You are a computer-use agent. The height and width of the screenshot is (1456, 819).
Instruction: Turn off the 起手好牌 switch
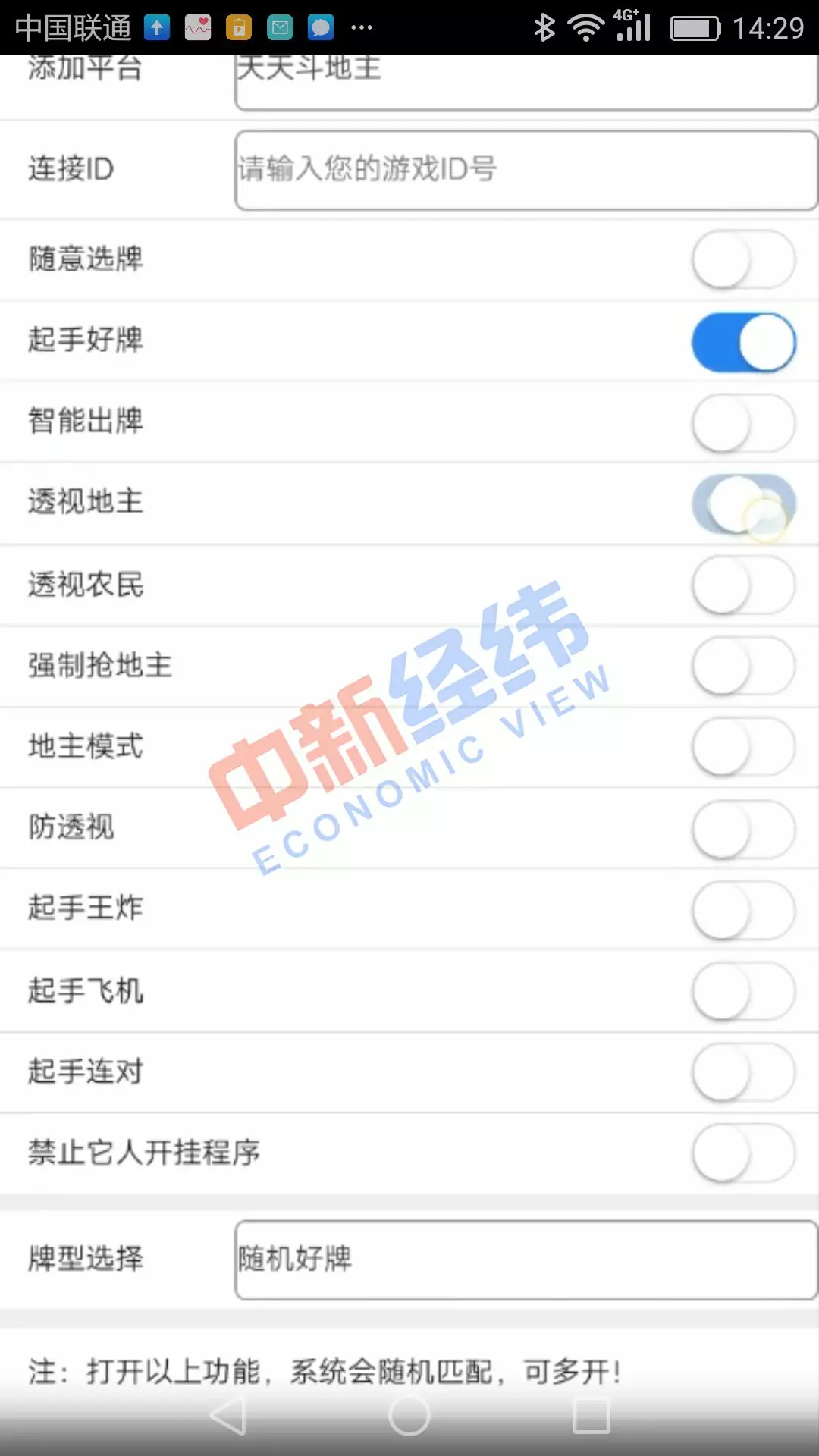point(743,342)
